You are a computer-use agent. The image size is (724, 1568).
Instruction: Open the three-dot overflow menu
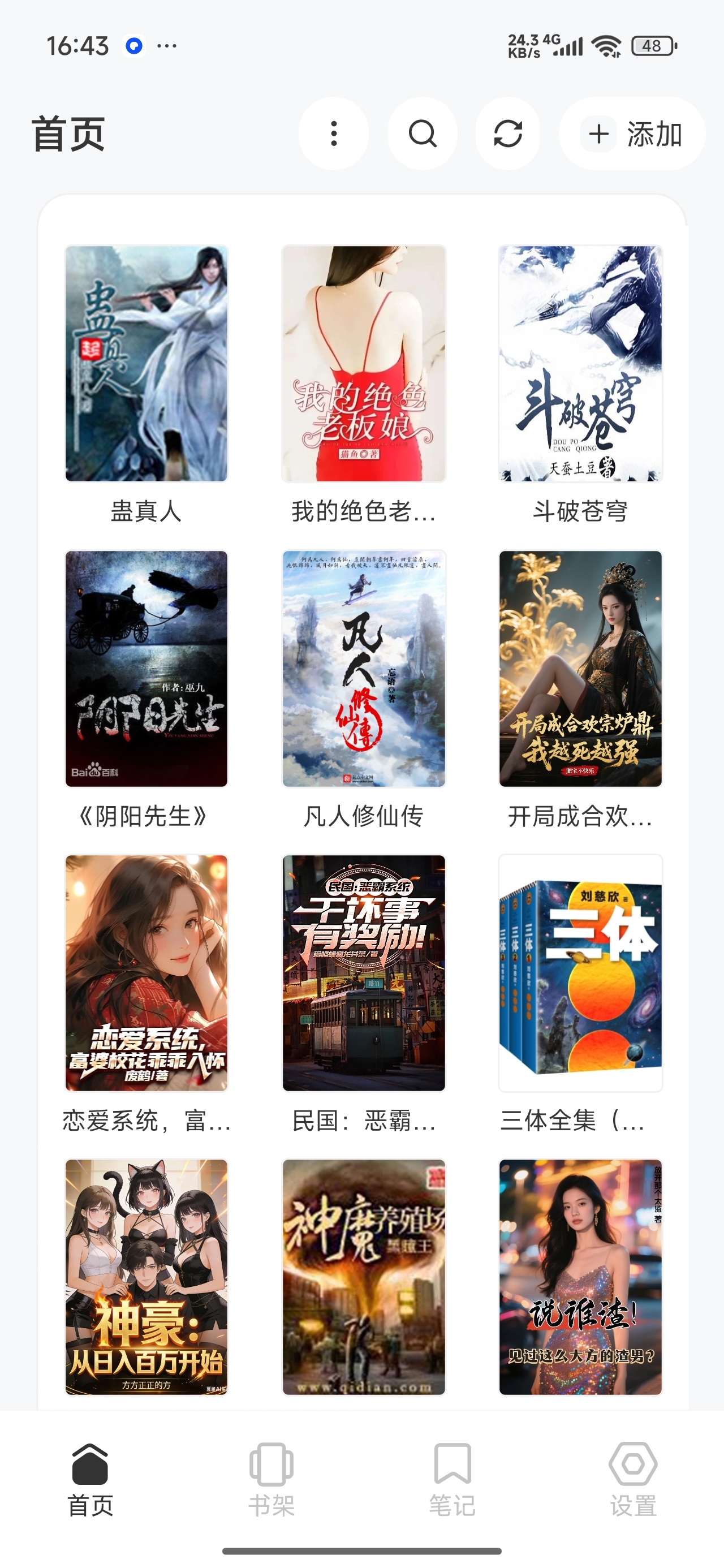(333, 133)
